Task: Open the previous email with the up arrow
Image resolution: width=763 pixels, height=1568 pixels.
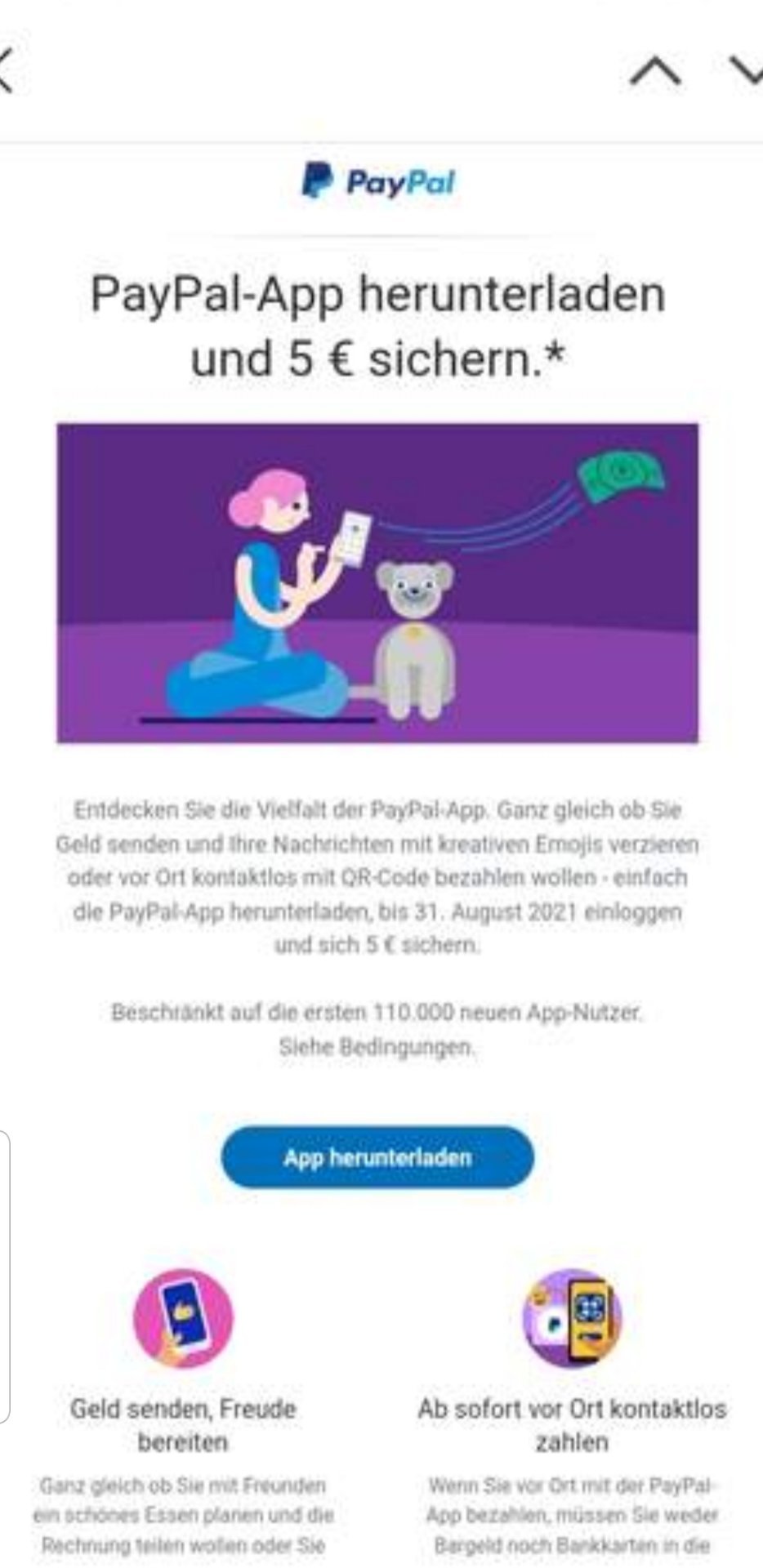Action: pos(655,71)
